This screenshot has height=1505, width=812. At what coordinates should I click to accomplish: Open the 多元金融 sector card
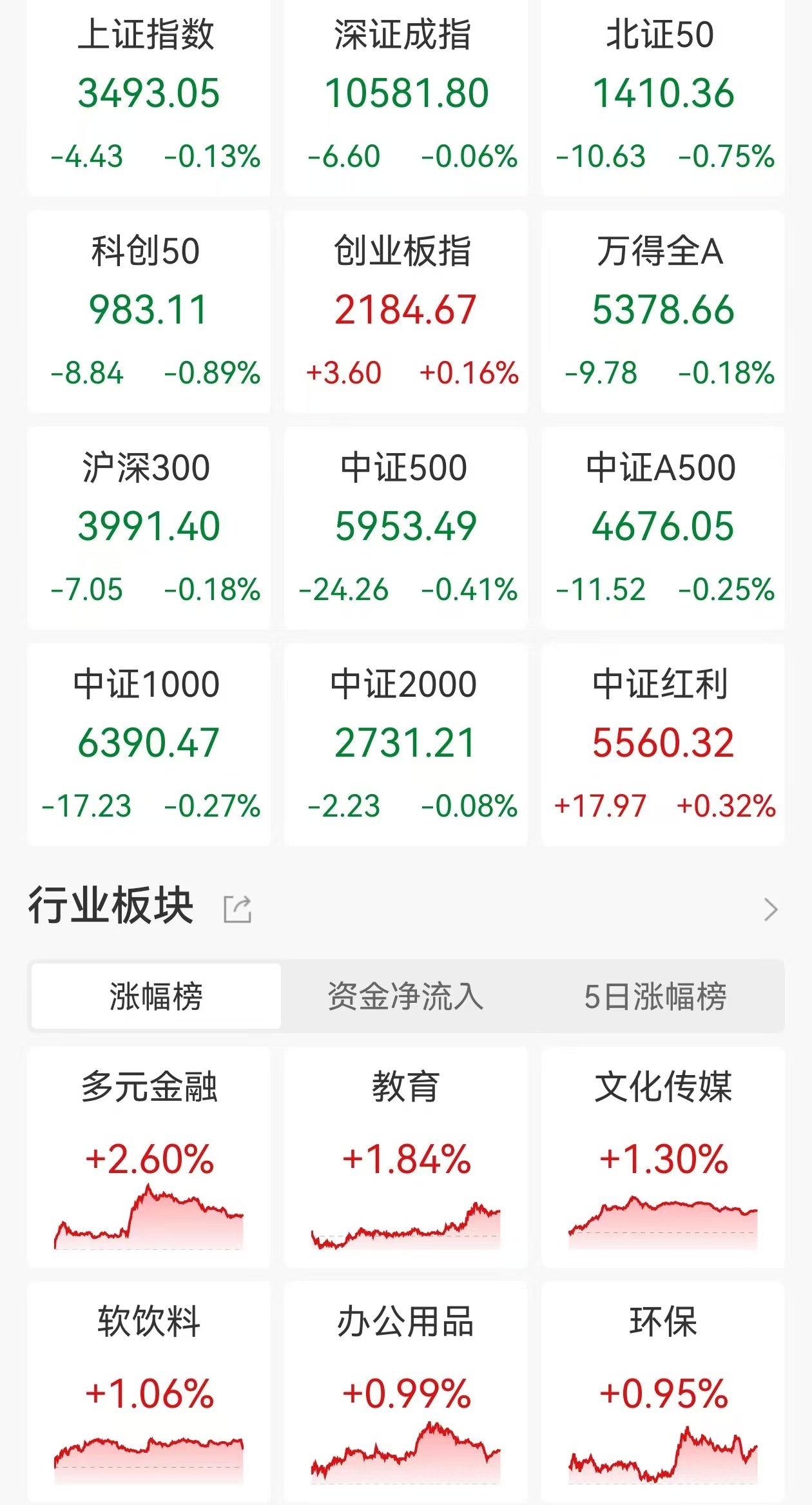point(149,1158)
